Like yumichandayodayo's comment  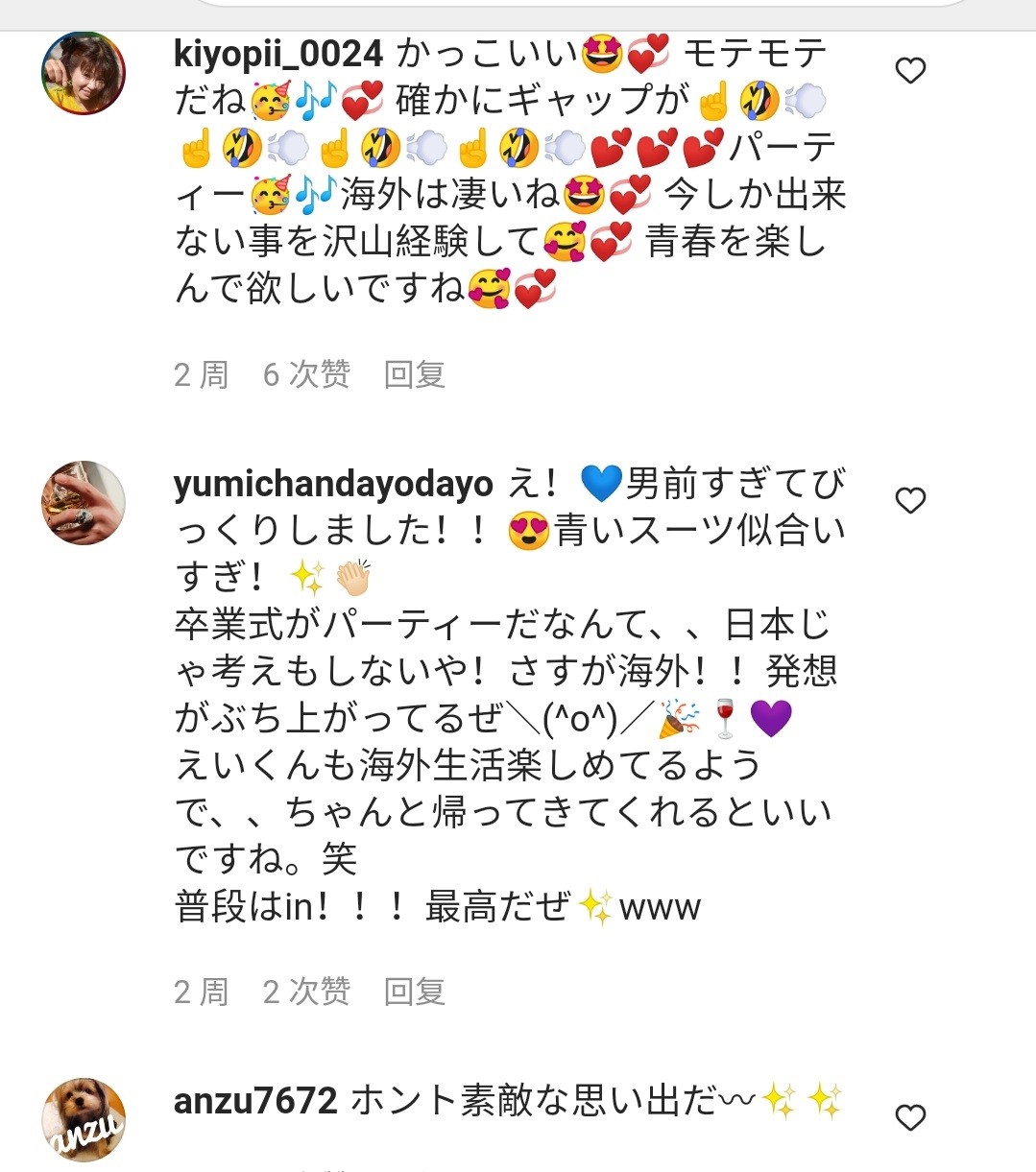point(909,500)
